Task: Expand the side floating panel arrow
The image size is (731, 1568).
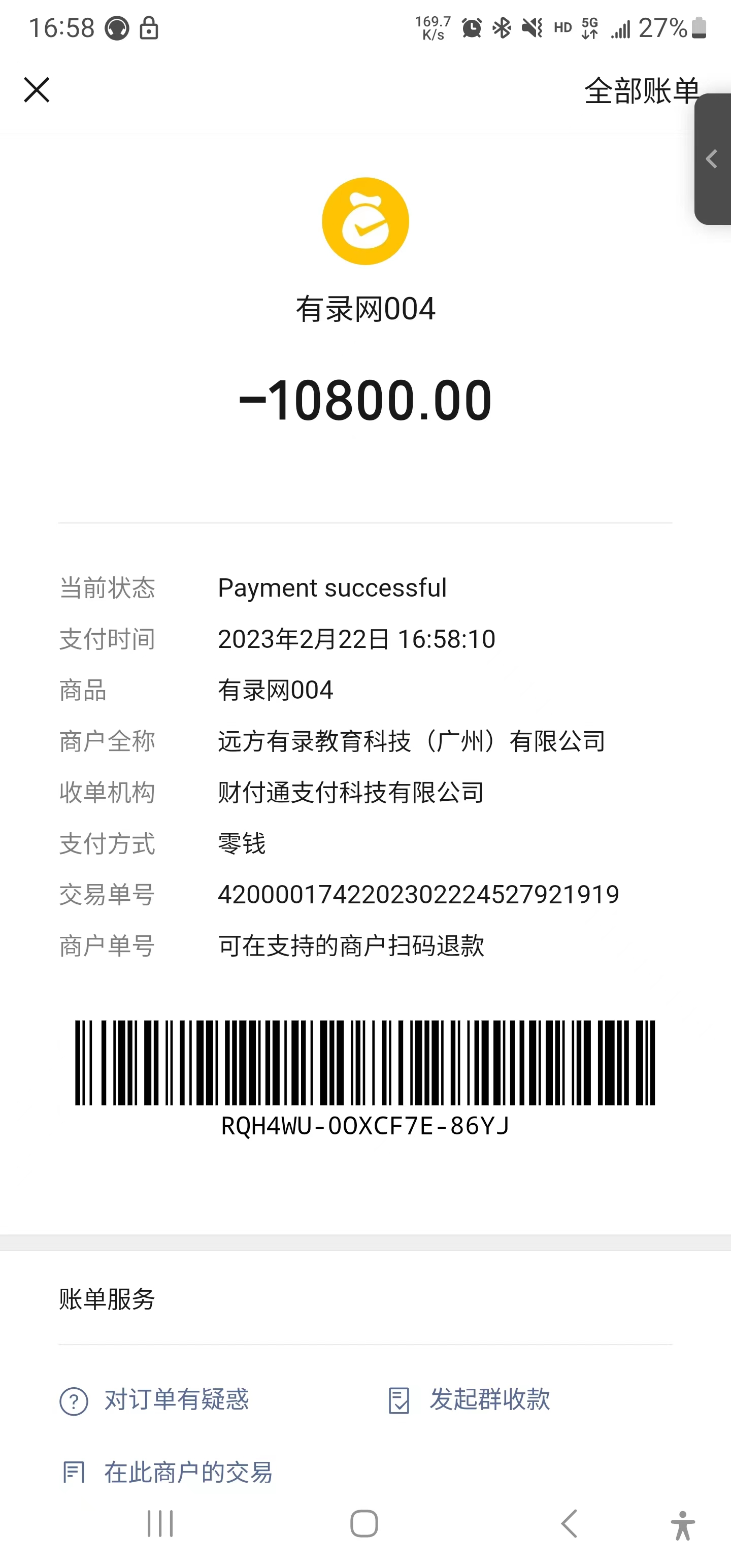Action: (712, 159)
